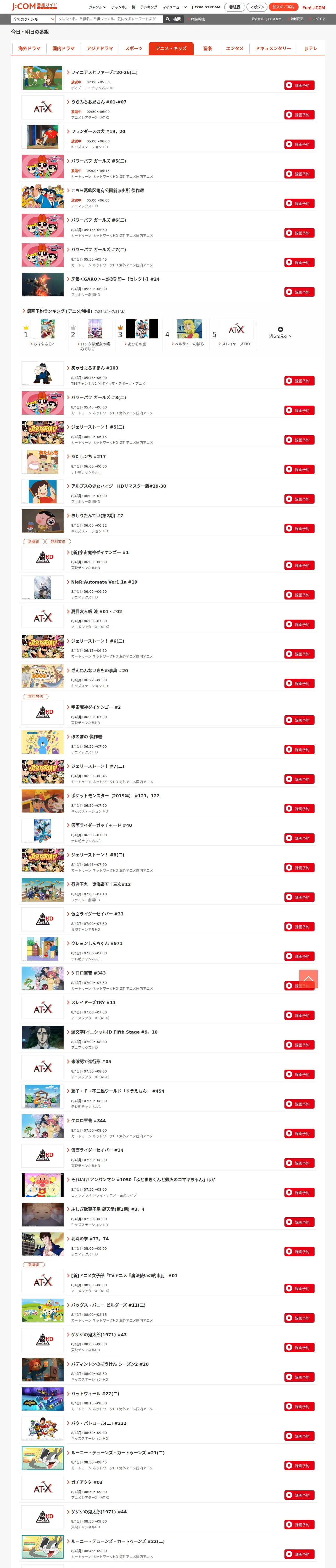The image size is (336, 1568).
Task: Select the 音楽 genre tab
Action: [x=207, y=48]
